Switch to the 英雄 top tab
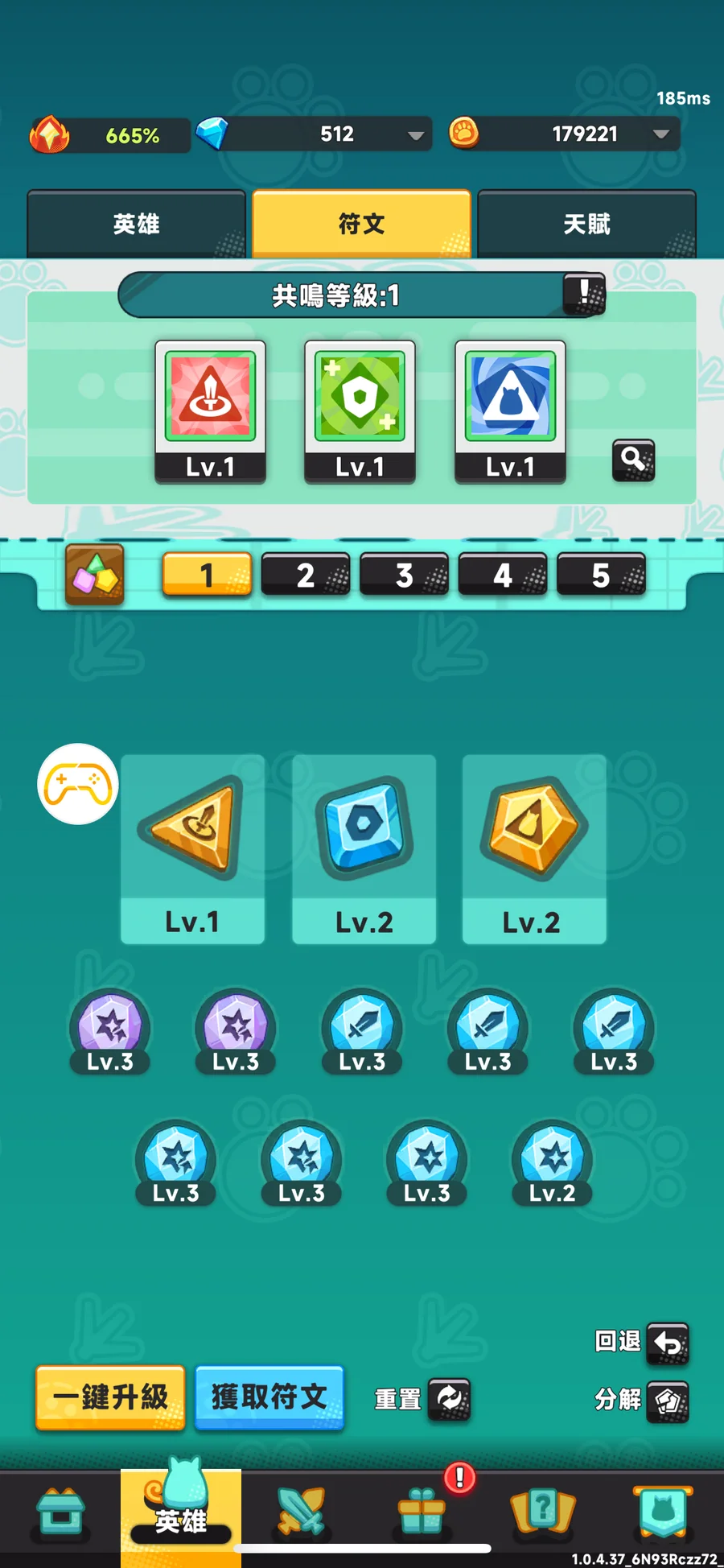724x1568 pixels. click(x=136, y=224)
